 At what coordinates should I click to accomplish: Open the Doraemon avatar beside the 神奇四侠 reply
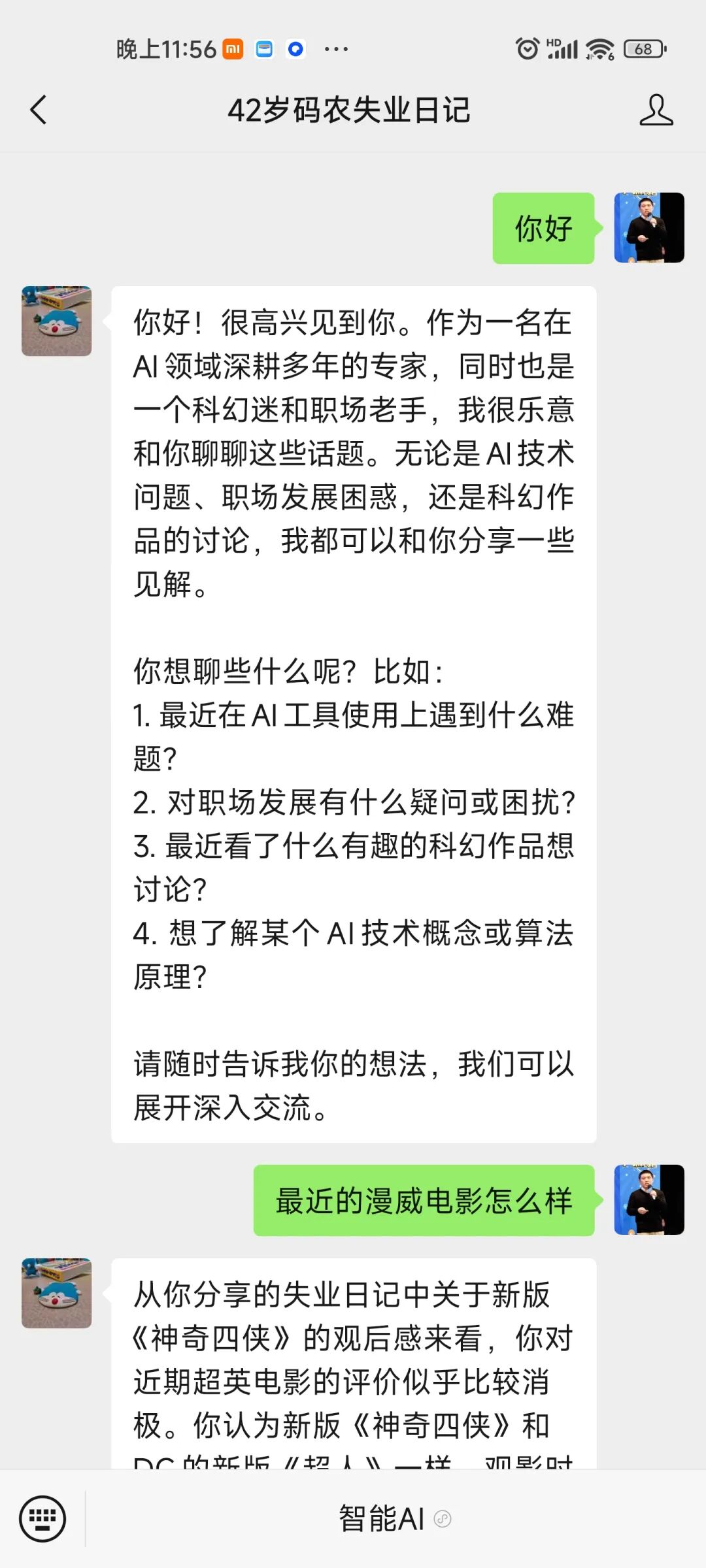[57, 1293]
